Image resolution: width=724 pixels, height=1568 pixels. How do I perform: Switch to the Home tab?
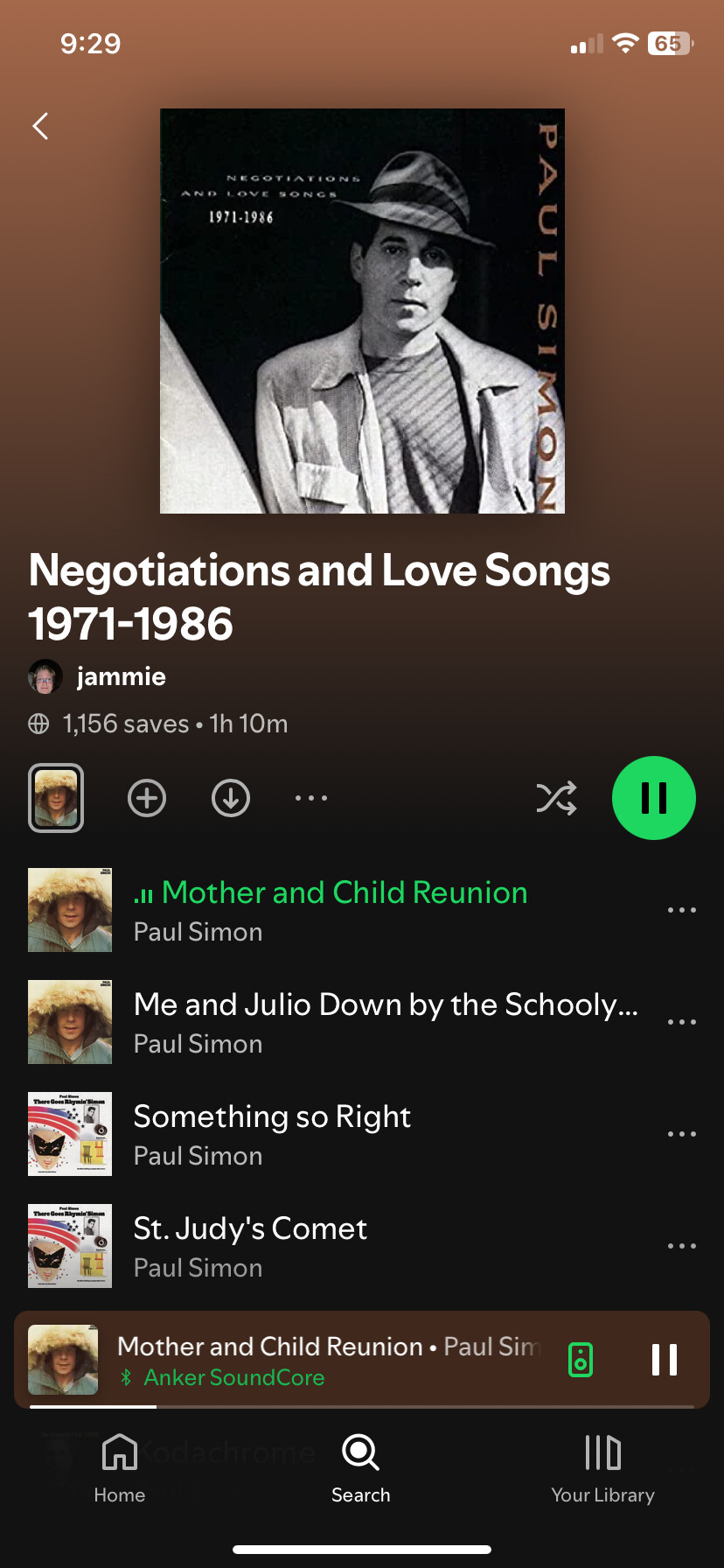[x=120, y=1468]
